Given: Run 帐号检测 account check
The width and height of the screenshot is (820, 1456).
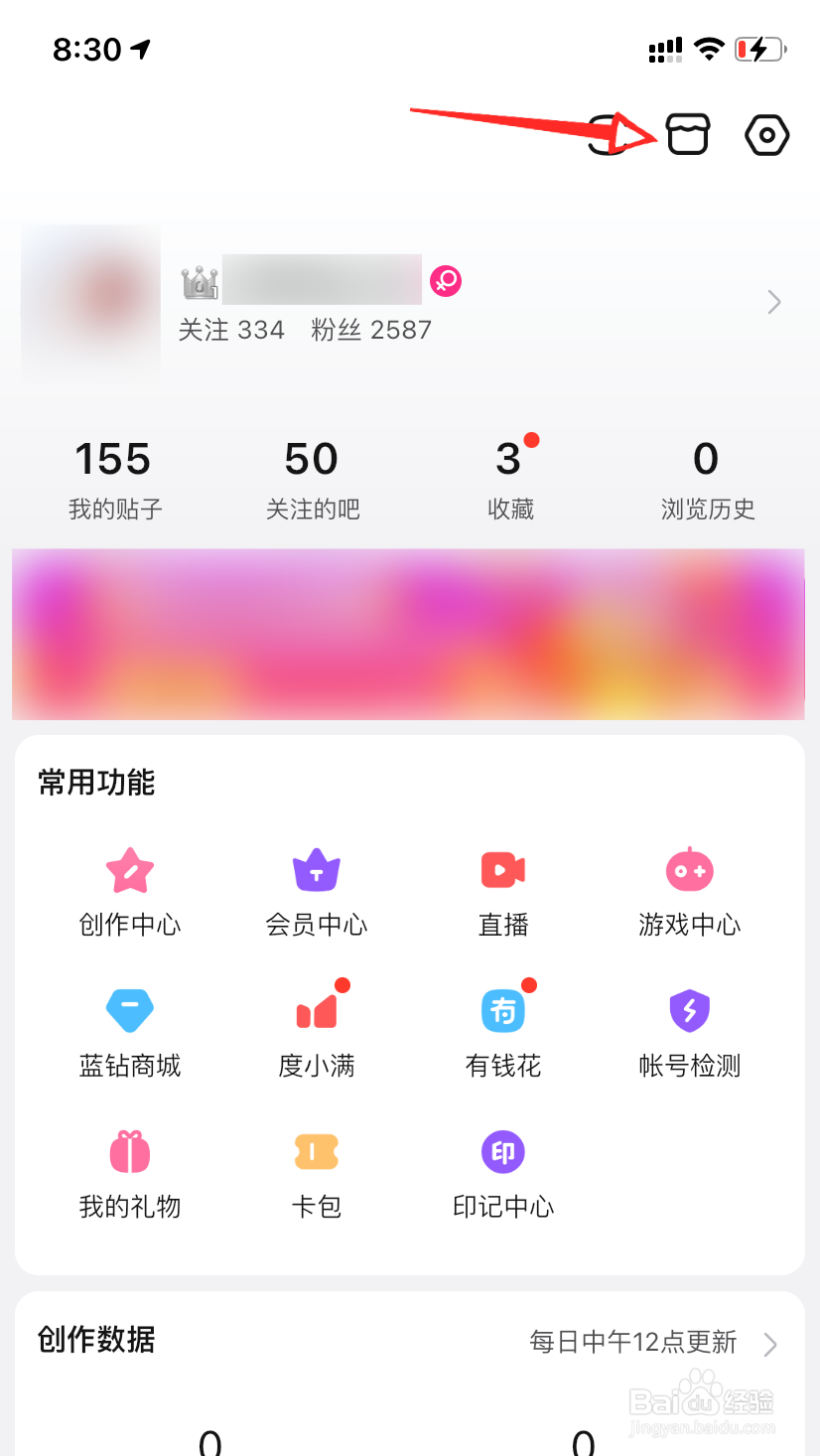Looking at the screenshot, I should pyautogui.click(x=689, y=1030).
